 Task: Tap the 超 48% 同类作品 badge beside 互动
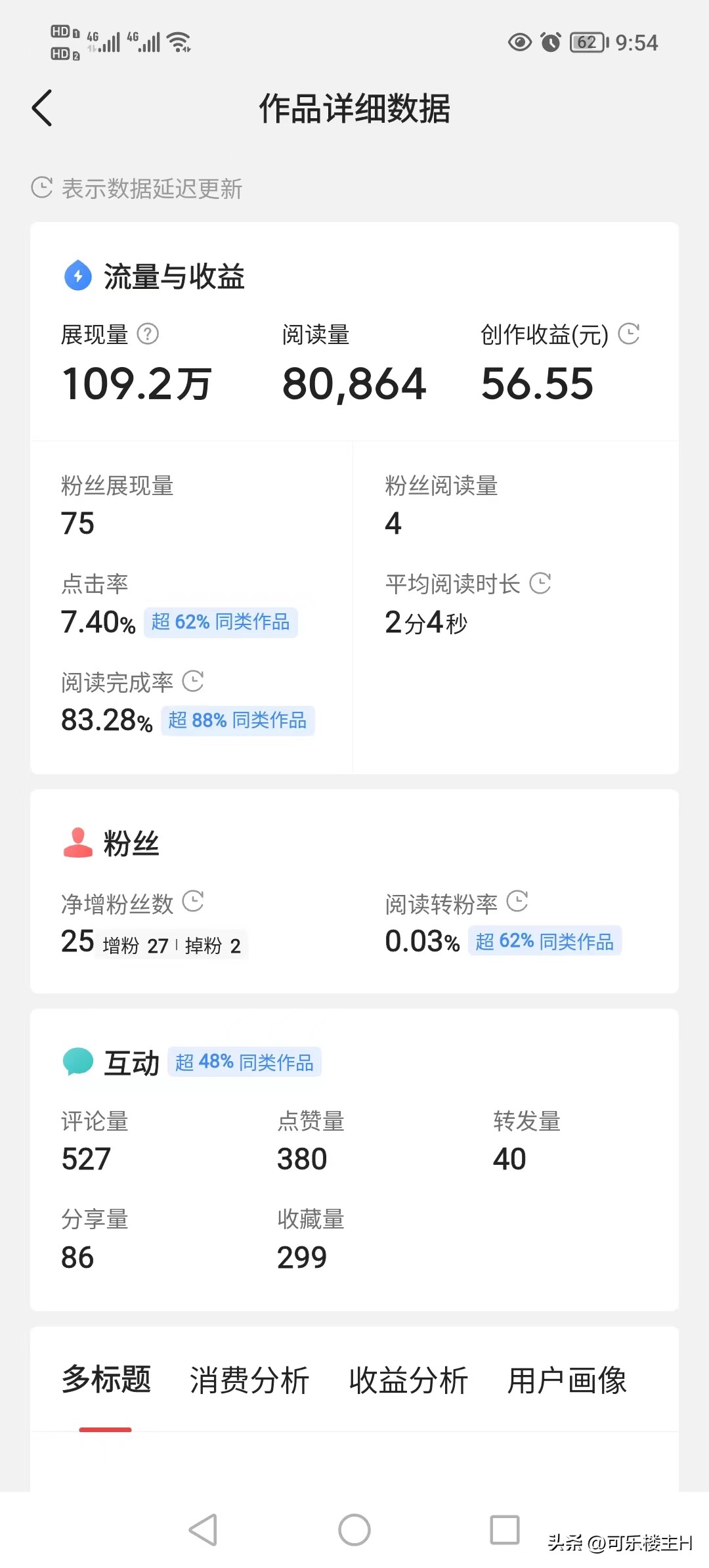point(244,1060)
